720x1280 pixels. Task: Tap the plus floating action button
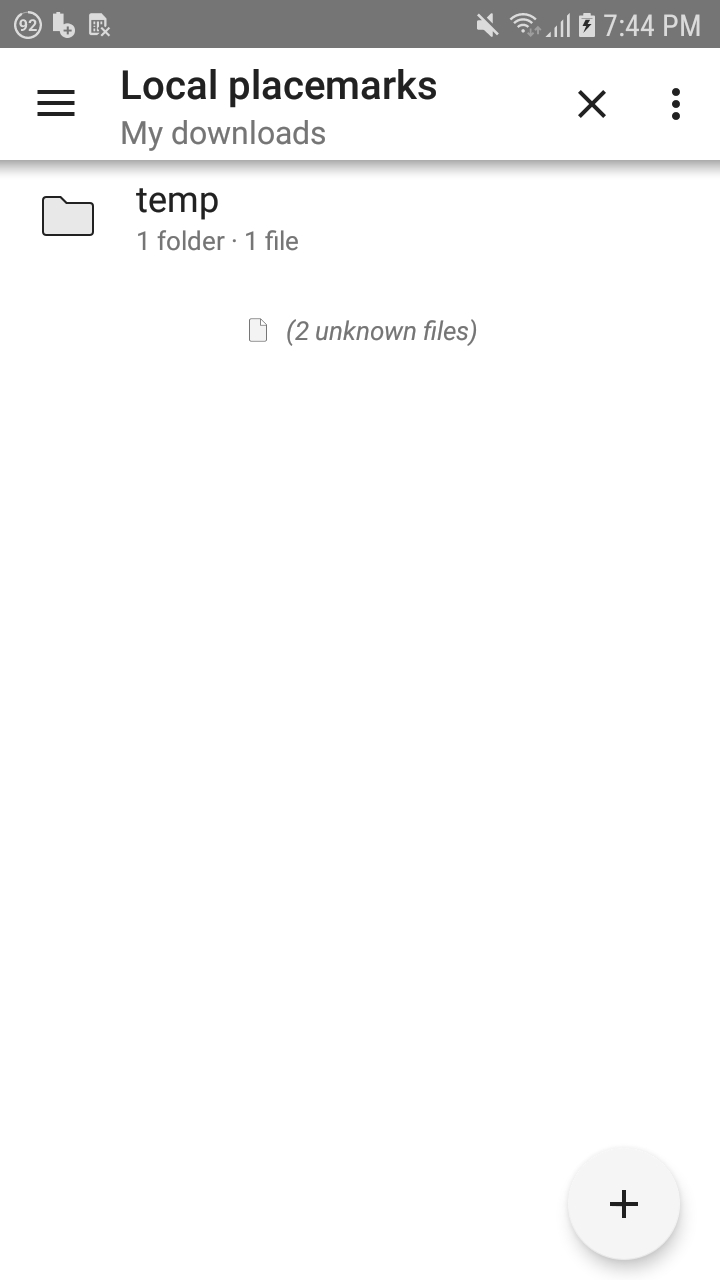[623, 1203]
